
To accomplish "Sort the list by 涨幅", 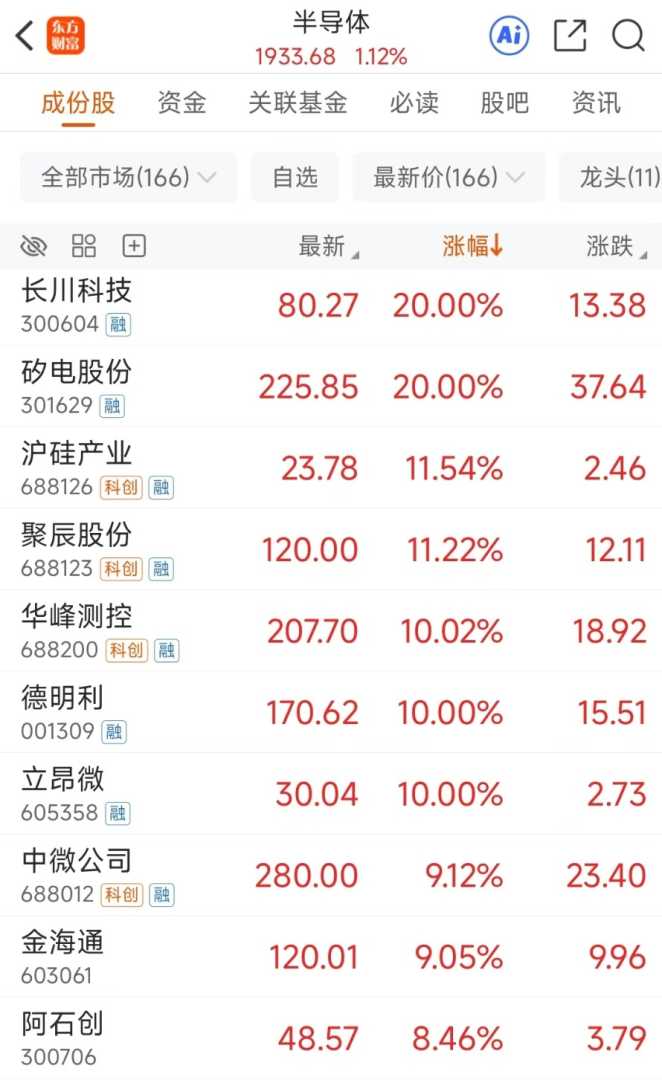I will pyautogui.click(x=472, y=246).
